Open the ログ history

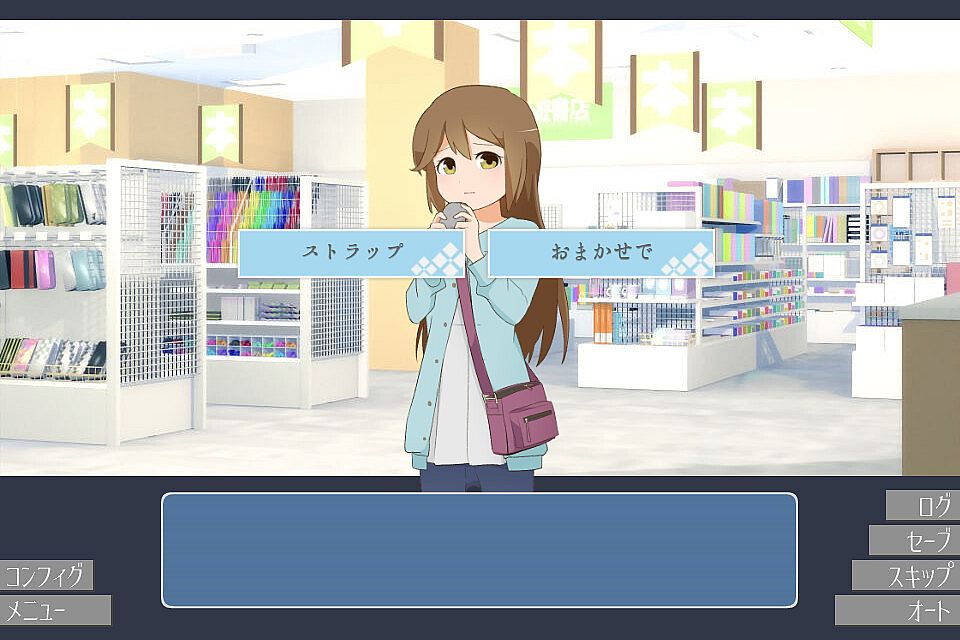point(922,506)
